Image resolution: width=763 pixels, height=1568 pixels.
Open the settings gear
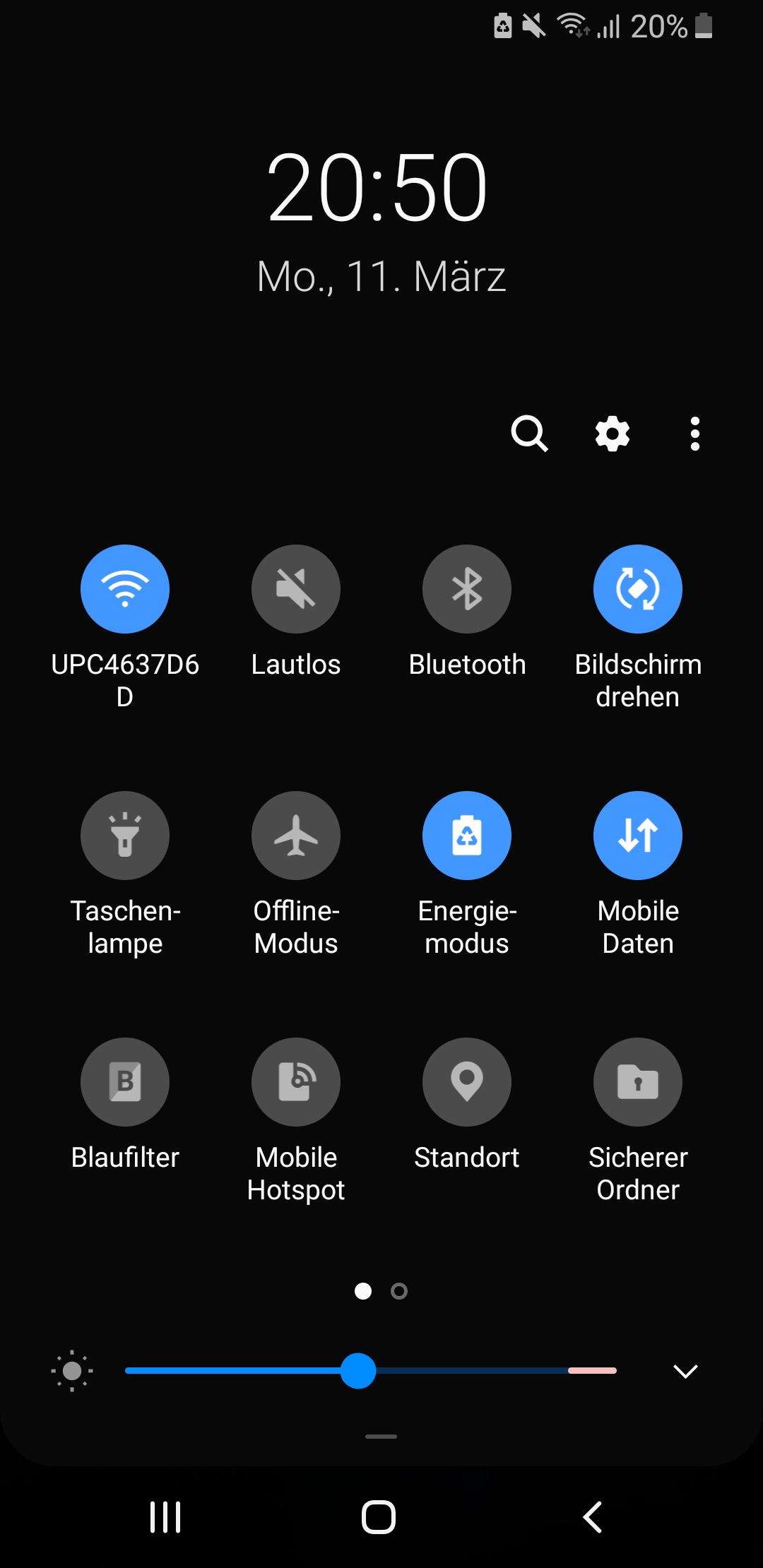613,433
